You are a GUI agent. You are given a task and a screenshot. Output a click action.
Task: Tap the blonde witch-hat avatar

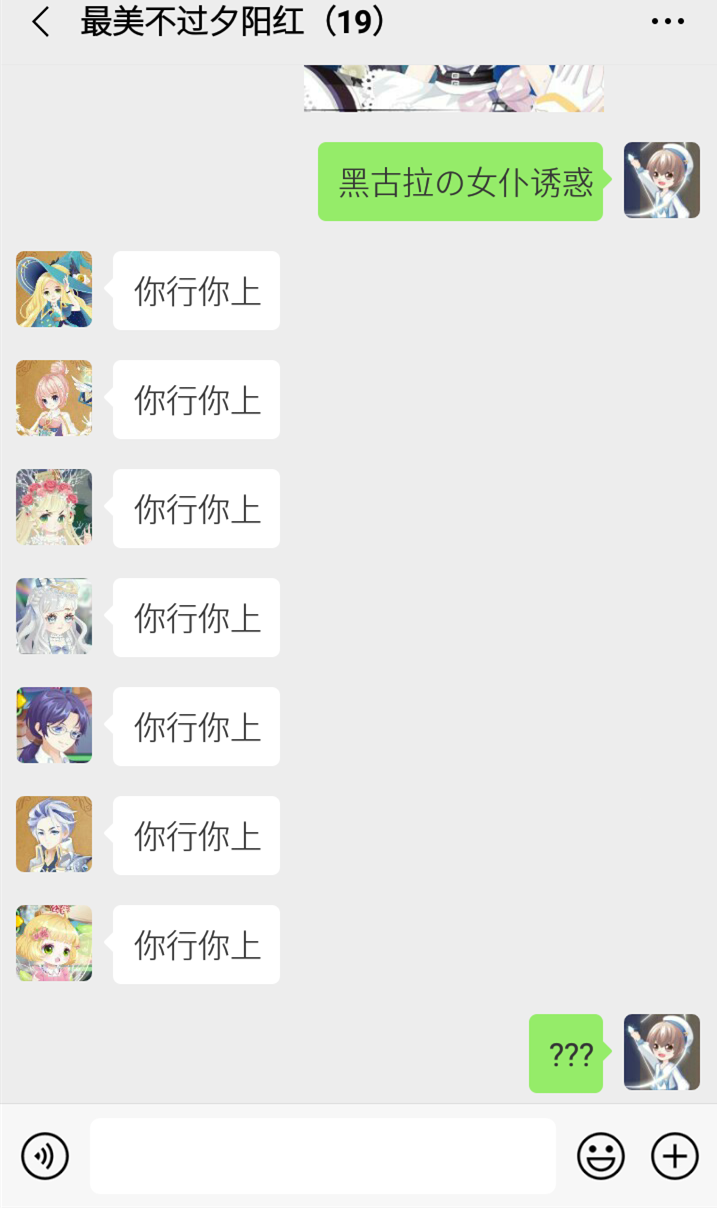[54, 289]
